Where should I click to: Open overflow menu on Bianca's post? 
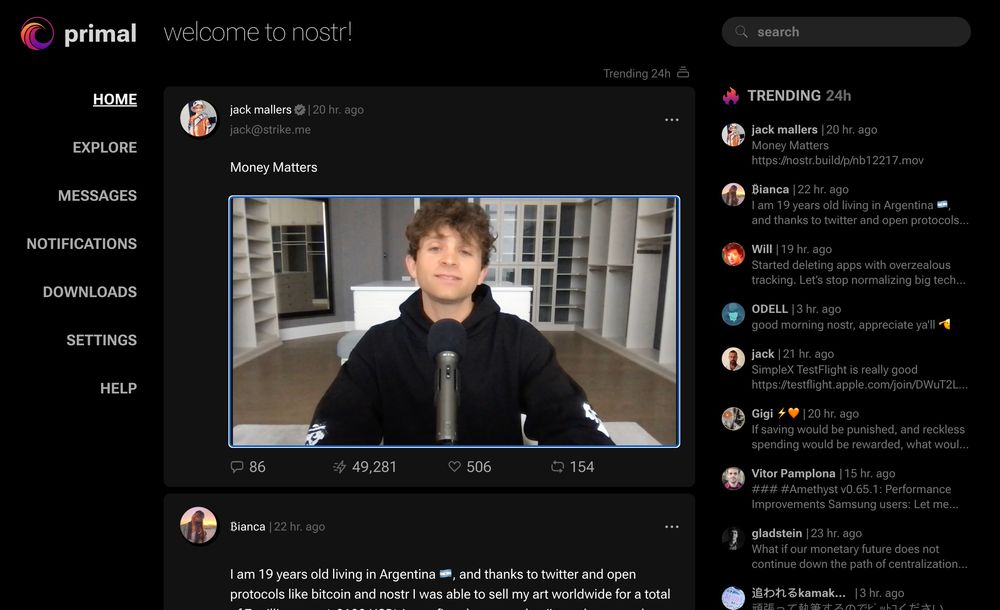[x=671, y=526]
